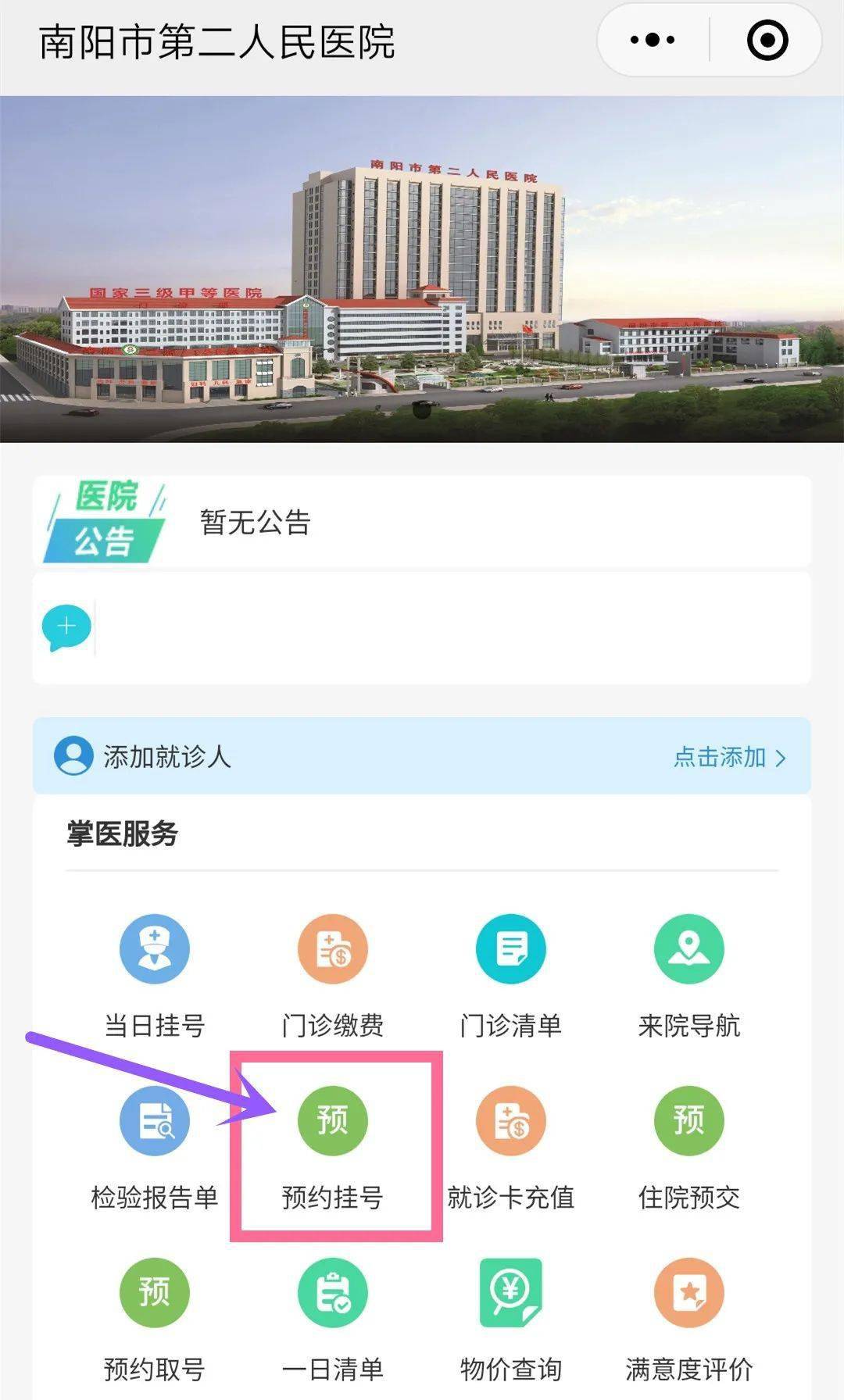
Task: Tap the plus chat bubble icon
Action: 66,627
